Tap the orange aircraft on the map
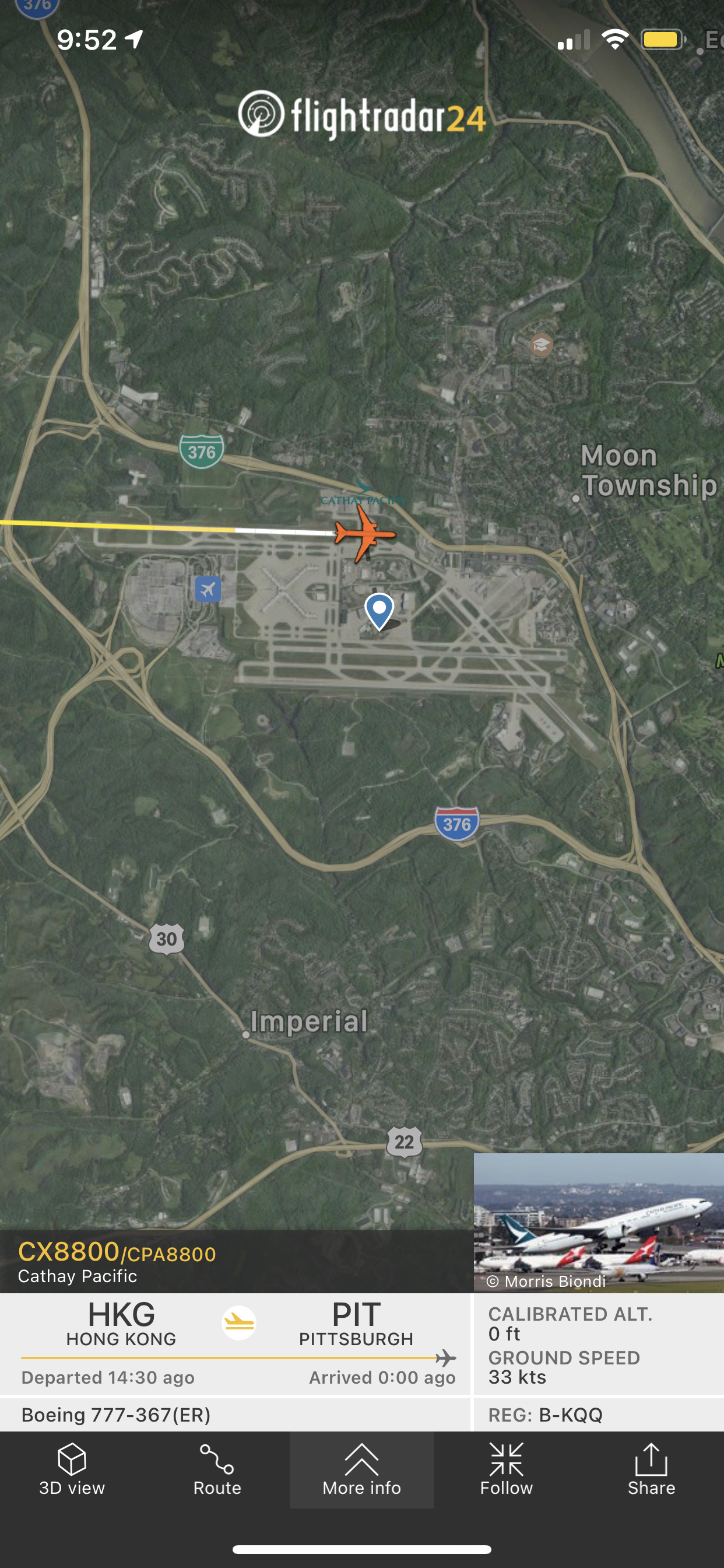 pyautogui.click(x=364, y=534)
